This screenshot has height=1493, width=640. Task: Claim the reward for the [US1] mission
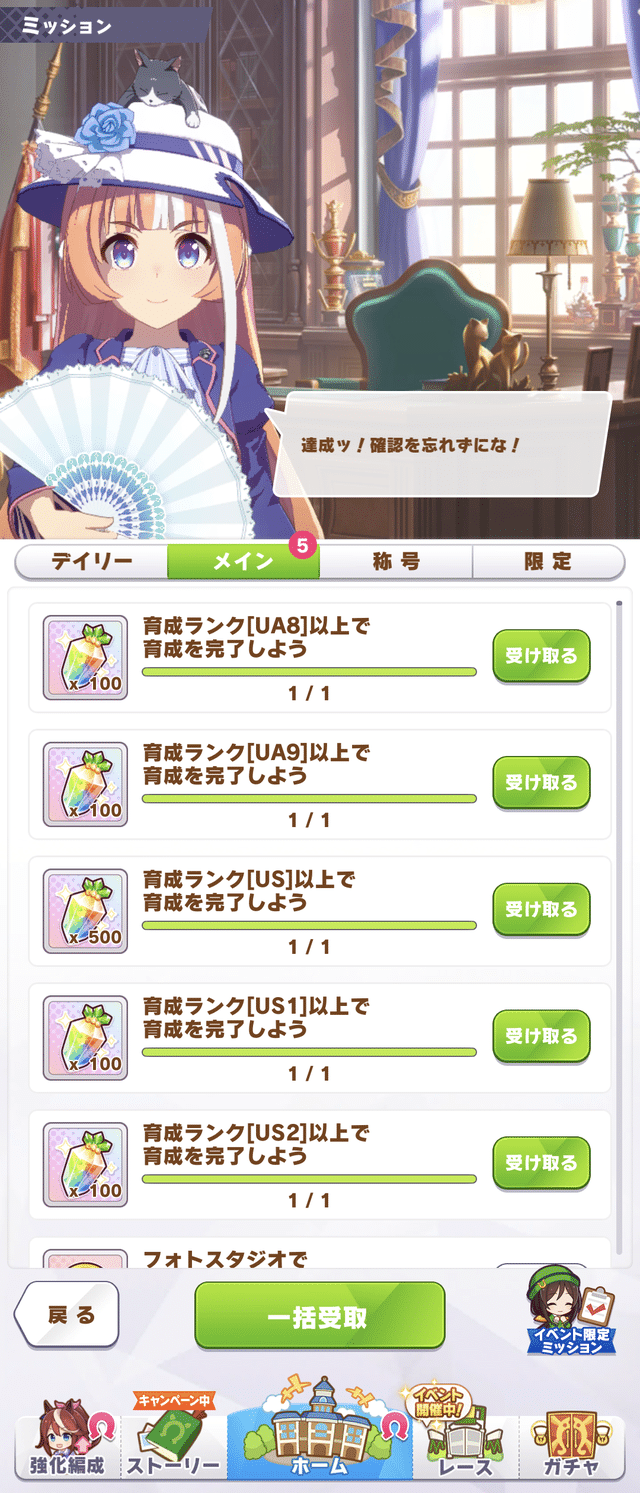click(541, 1036)
